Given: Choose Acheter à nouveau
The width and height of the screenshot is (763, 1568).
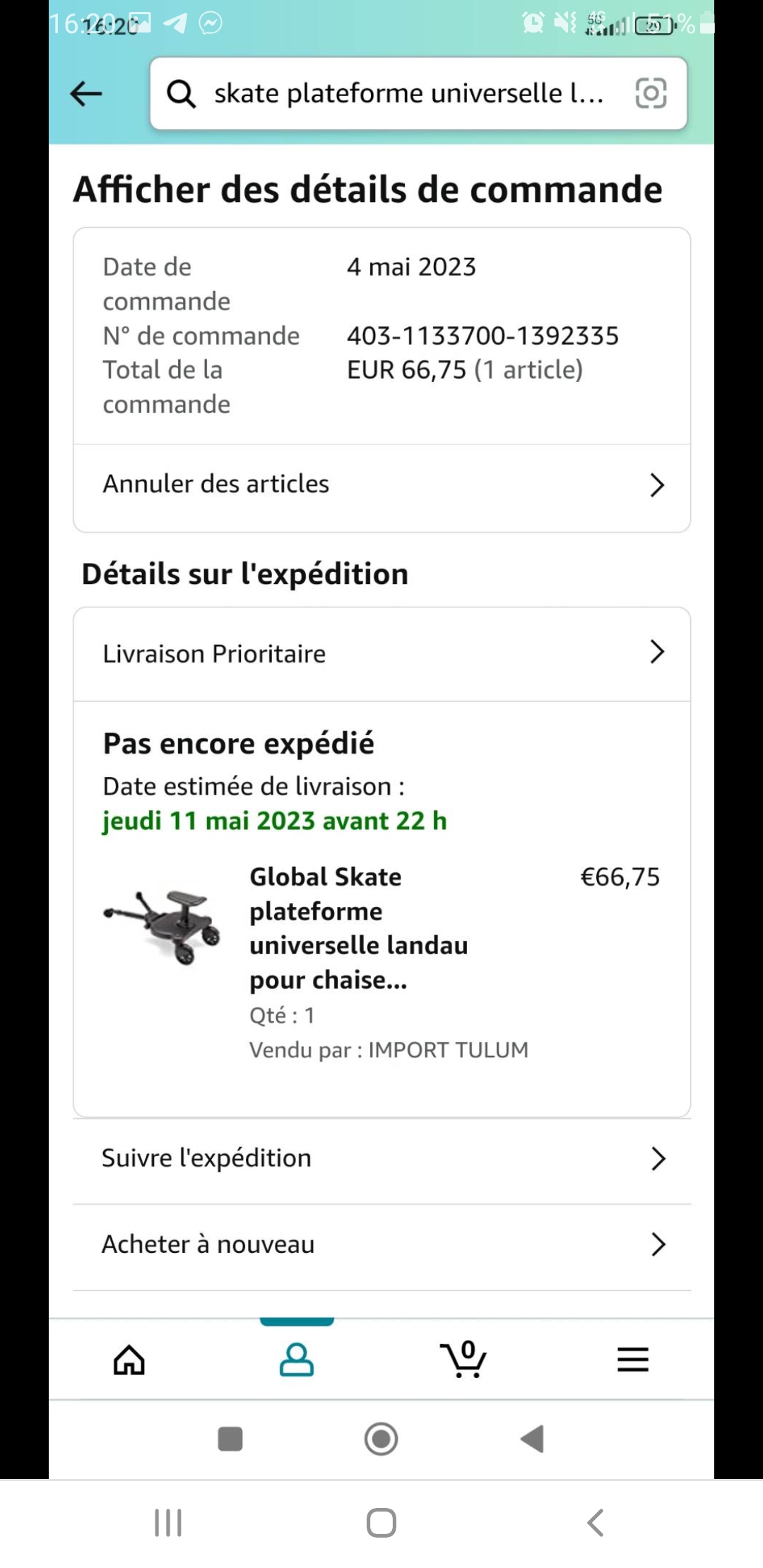Looking at the screenshot, I should coord(381,1245).
